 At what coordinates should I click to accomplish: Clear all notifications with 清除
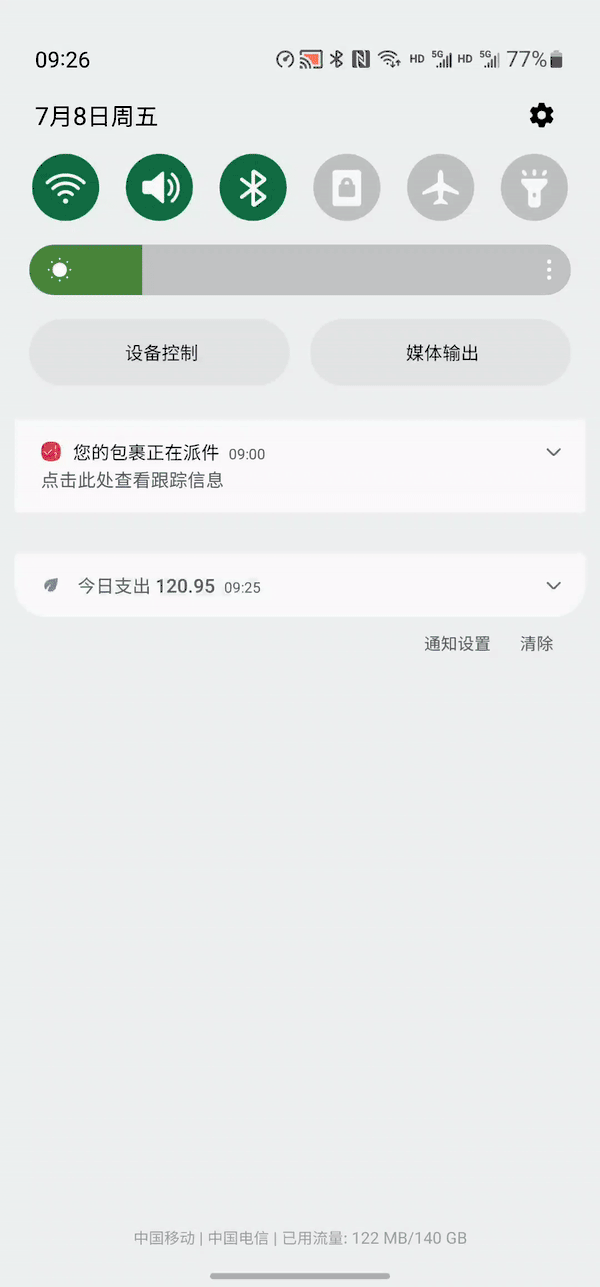pos(537,644)
